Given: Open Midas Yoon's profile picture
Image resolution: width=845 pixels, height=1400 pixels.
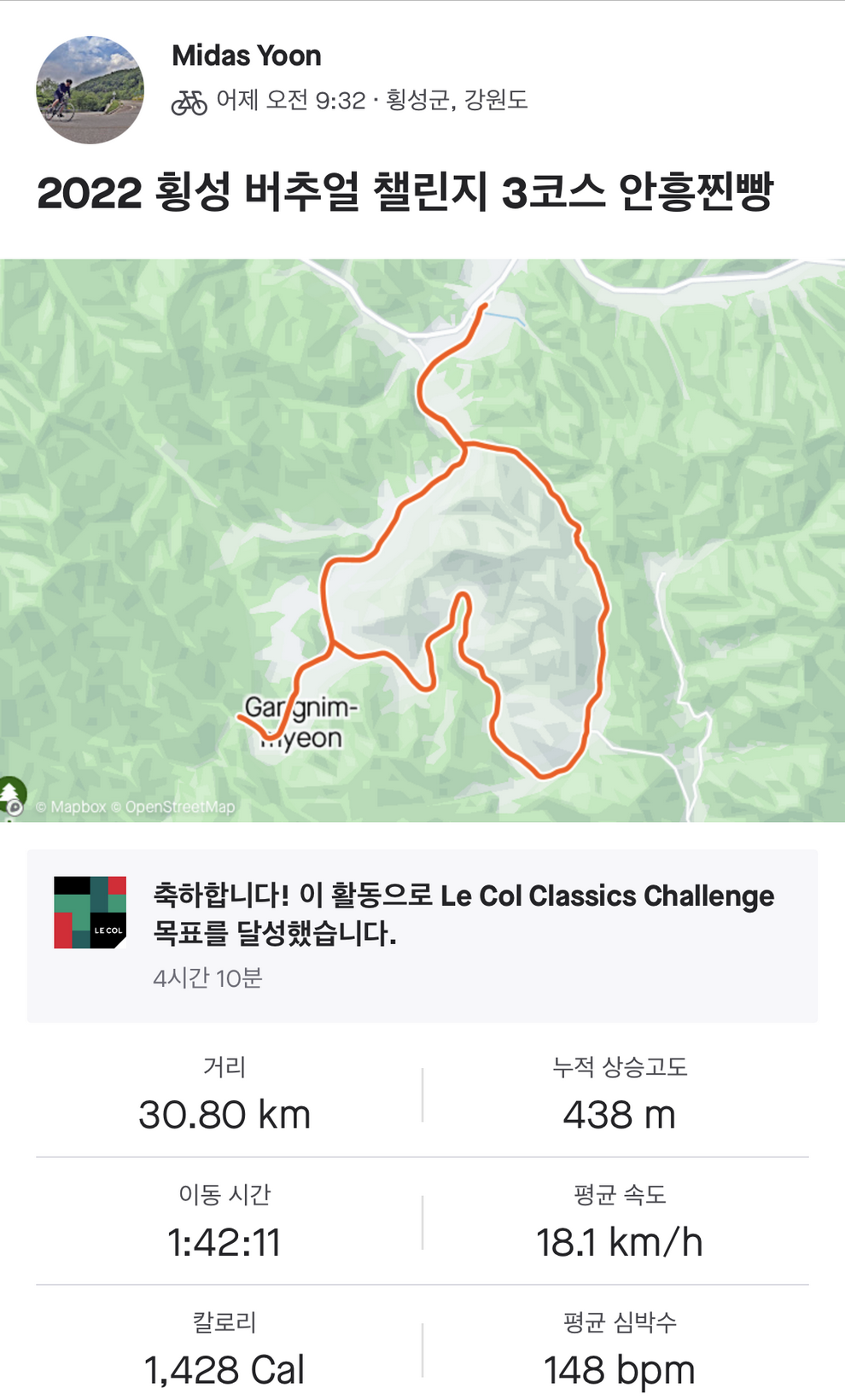Looking at the screenshot, I should (x=90, y=90).
